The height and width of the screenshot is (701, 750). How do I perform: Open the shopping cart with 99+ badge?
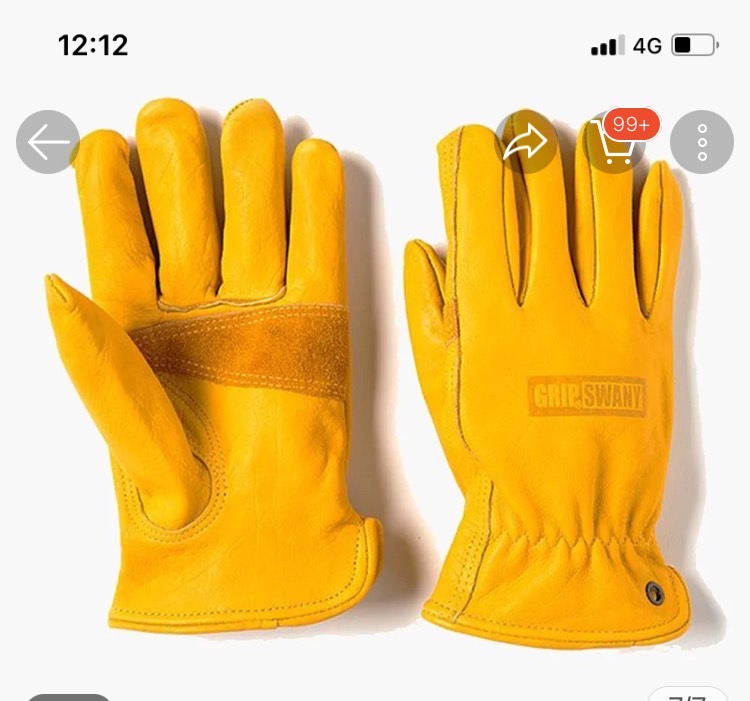pyautogui.click(x=615, y=143)
